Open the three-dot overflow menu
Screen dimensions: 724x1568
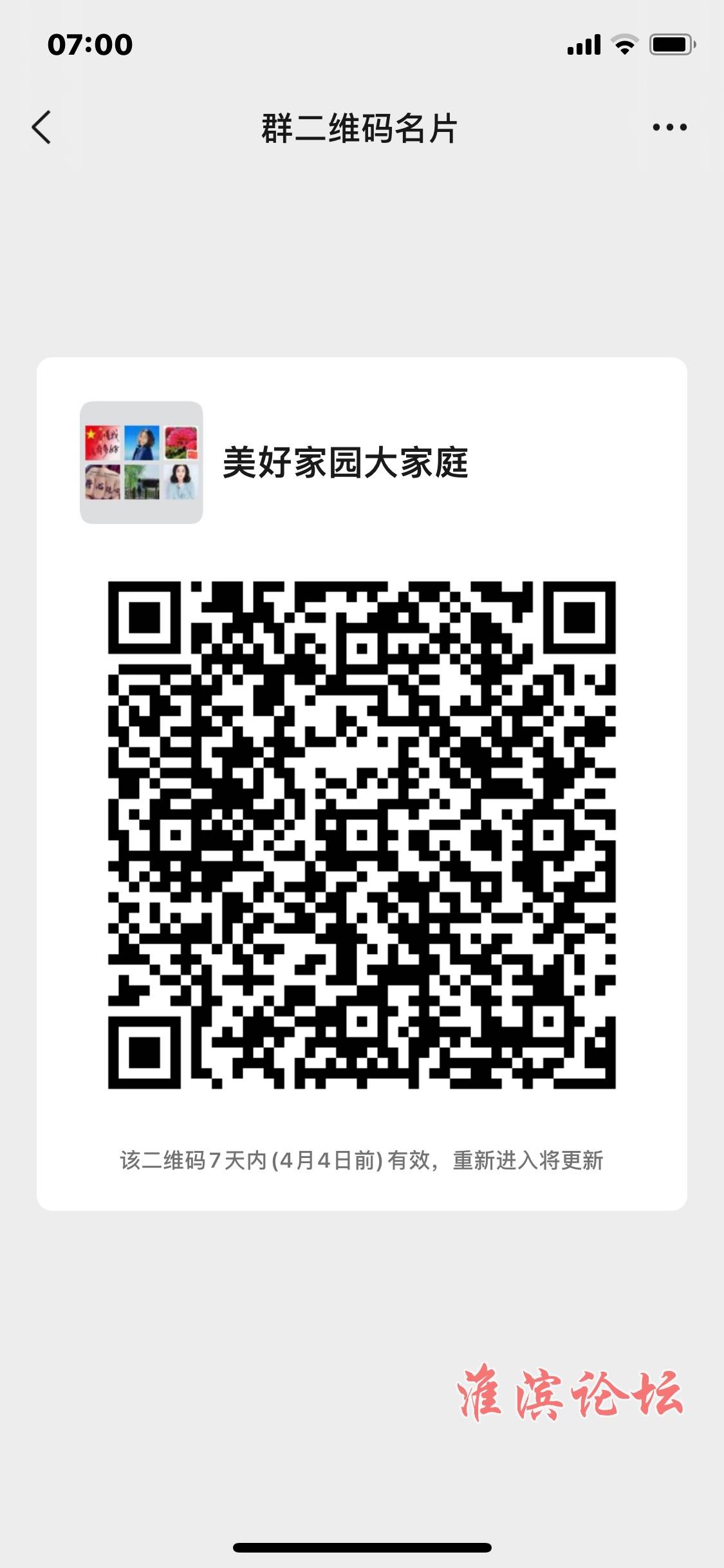click(669, 127)
